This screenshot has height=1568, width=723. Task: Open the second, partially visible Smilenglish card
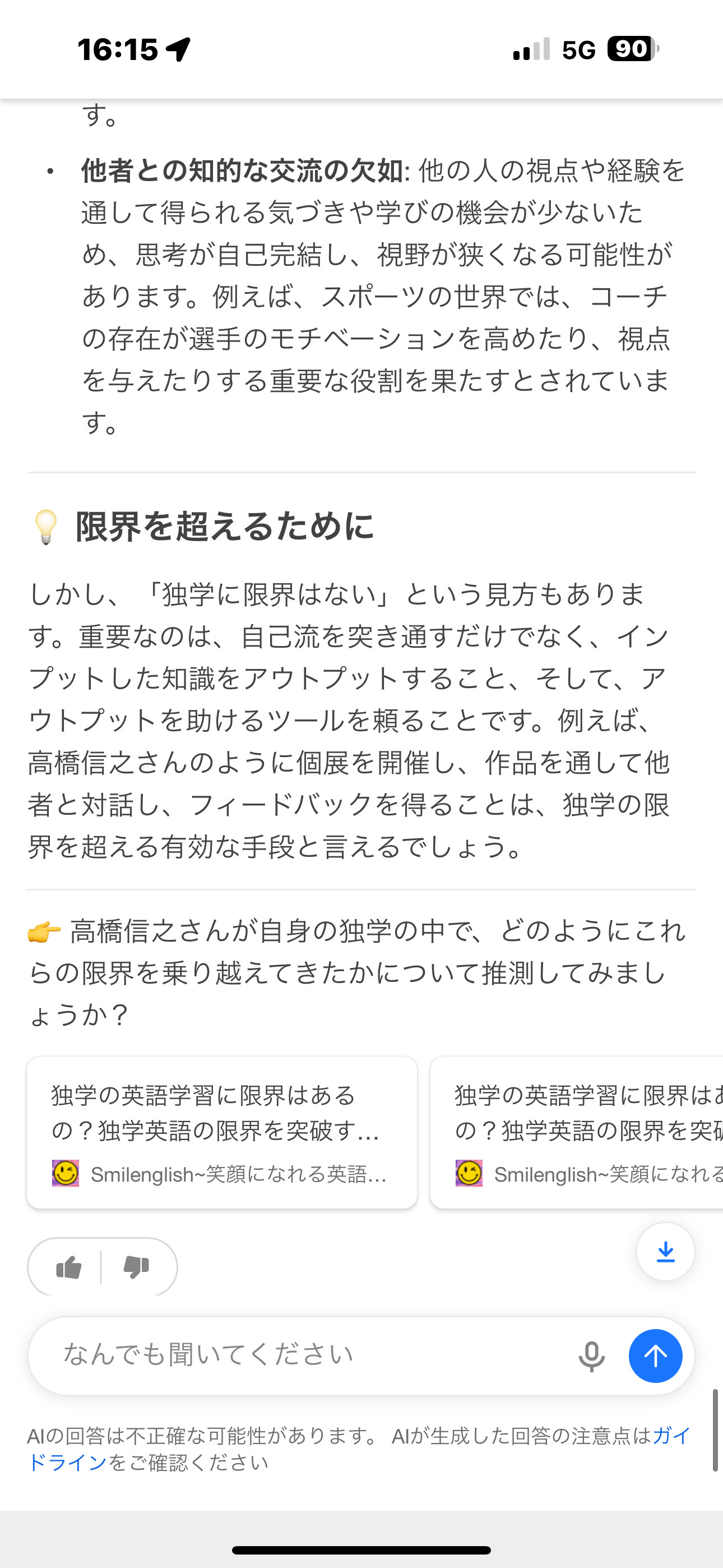pyautogui.click(x=578, y=1133)
